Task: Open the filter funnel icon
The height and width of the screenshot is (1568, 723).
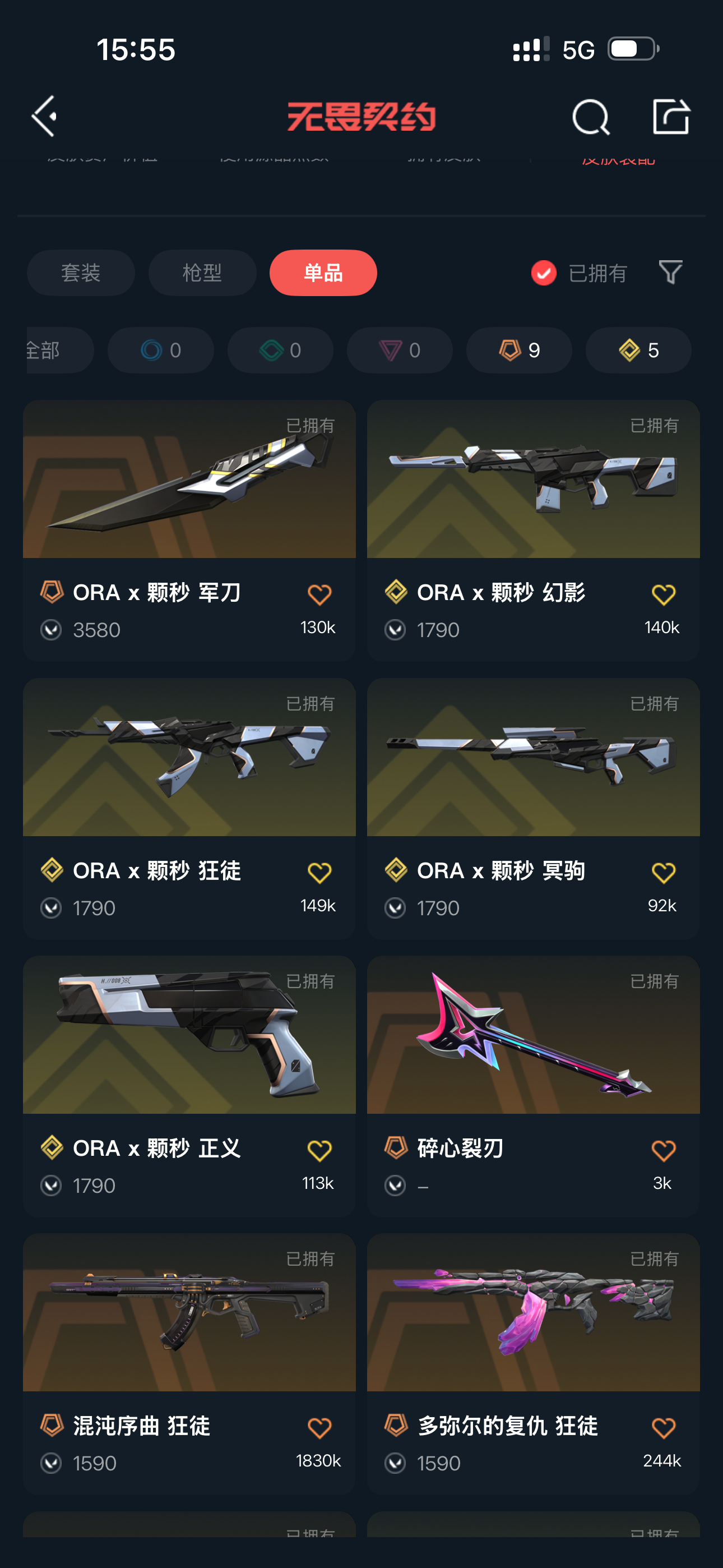Action: pos(670,272)
